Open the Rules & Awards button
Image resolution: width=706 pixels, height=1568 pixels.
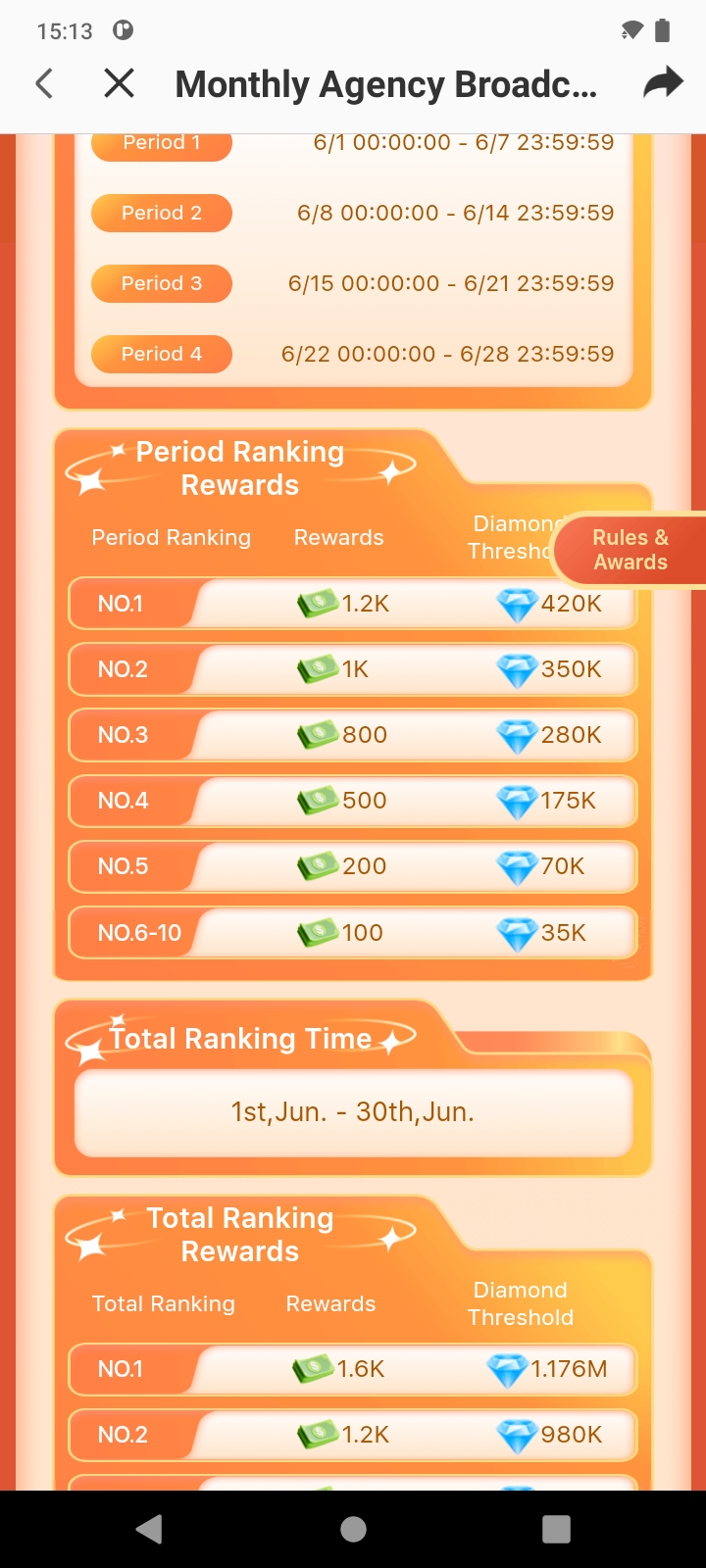click(x=630, y=550)
